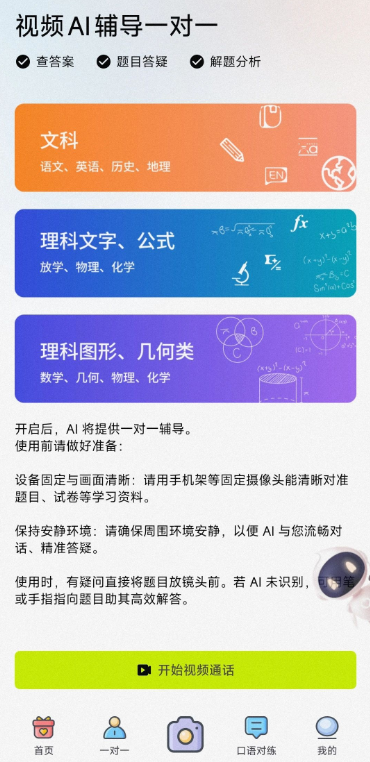Choose the 理科文字、公式 card
The height and width of the screenshot is (762, 370).
tap(185, 253)
